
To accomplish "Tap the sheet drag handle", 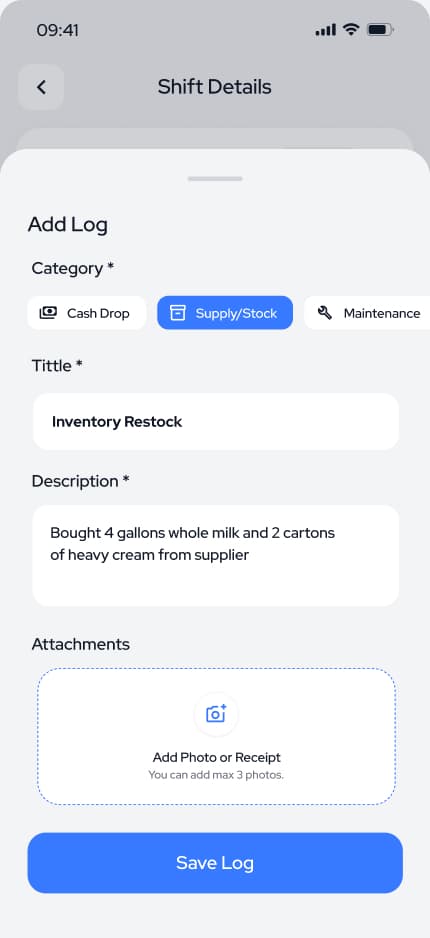I will 215,178.
